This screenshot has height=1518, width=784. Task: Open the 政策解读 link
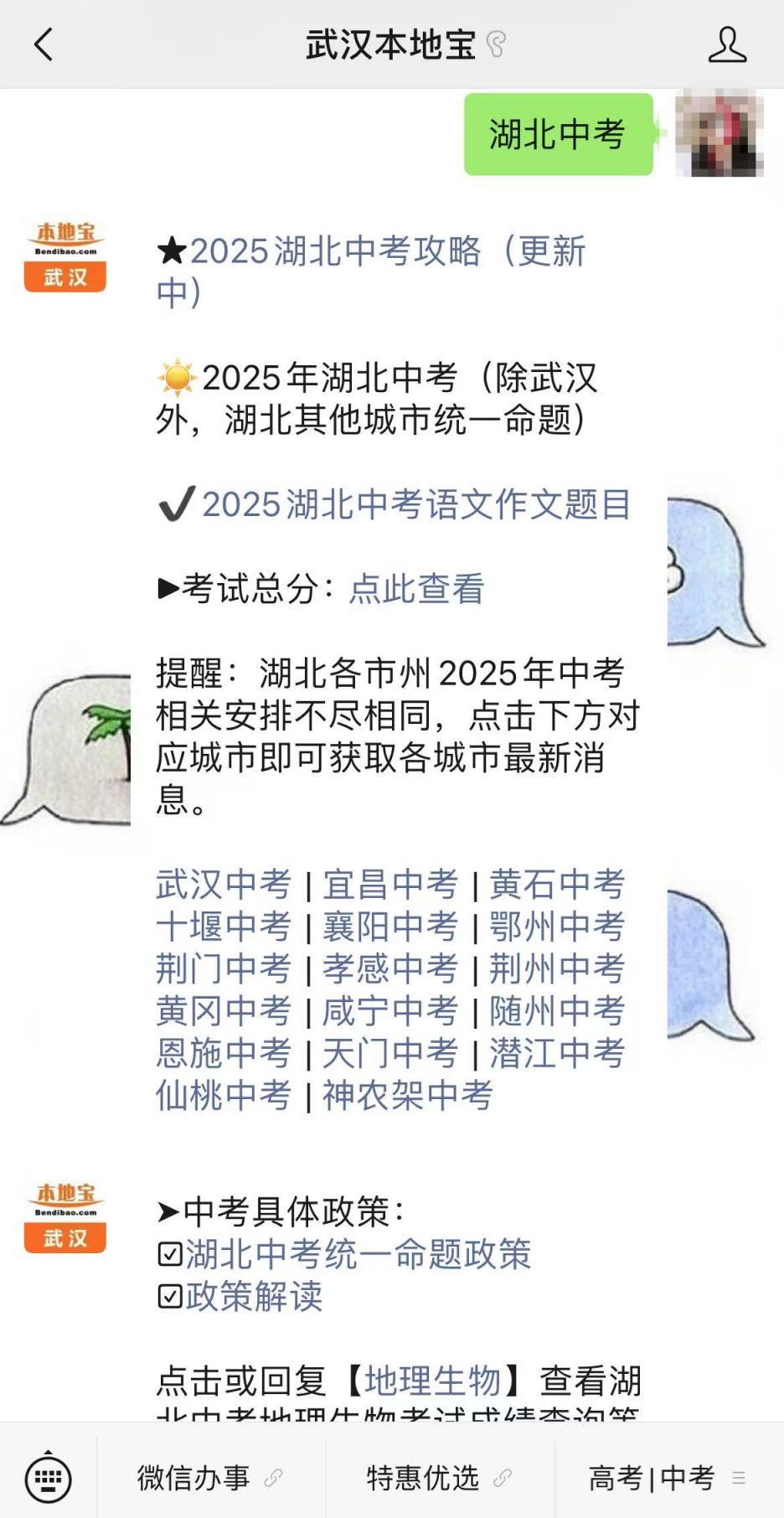click(254, 1296)
